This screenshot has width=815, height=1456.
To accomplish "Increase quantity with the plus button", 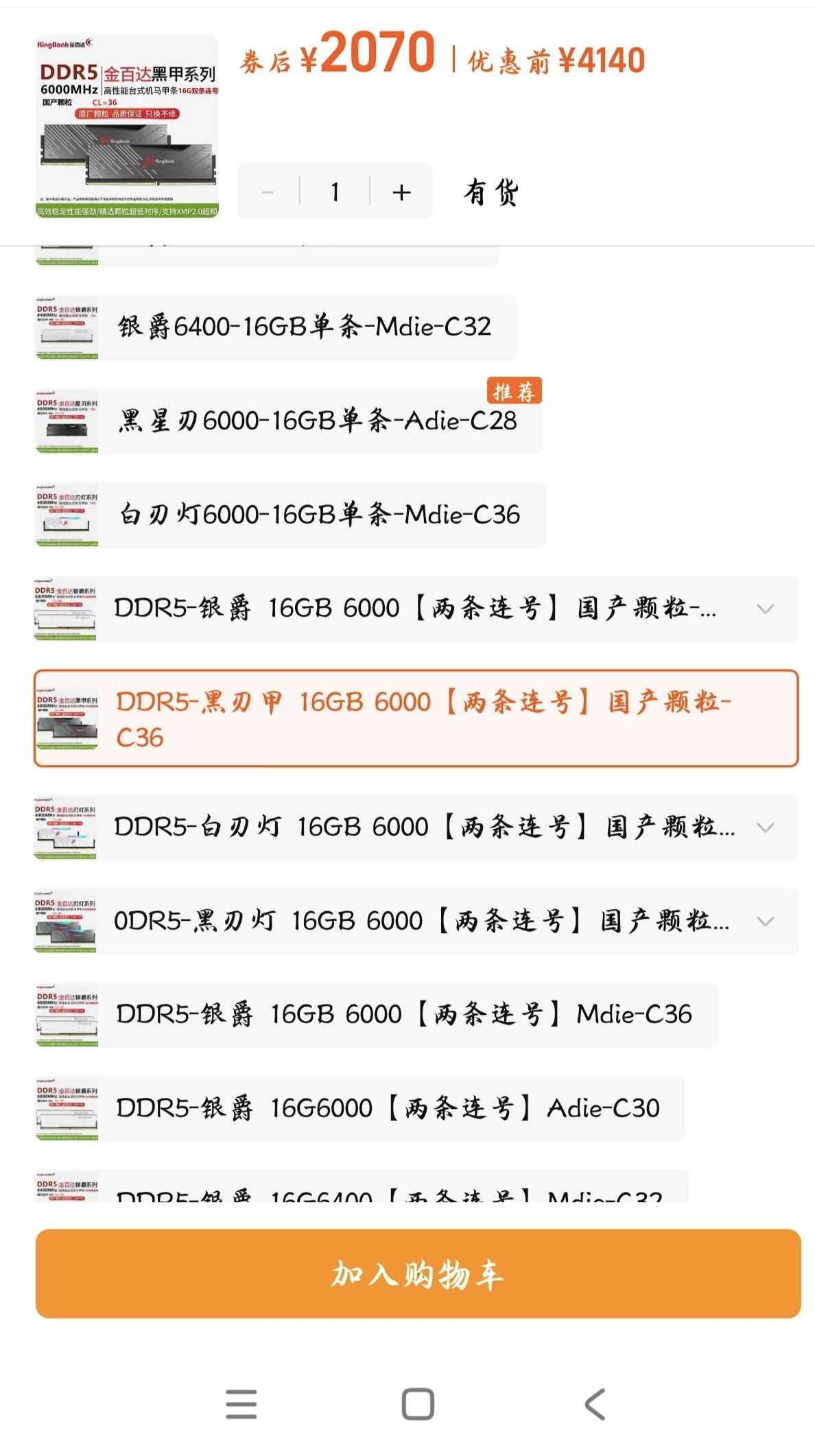I will [401, 192].
